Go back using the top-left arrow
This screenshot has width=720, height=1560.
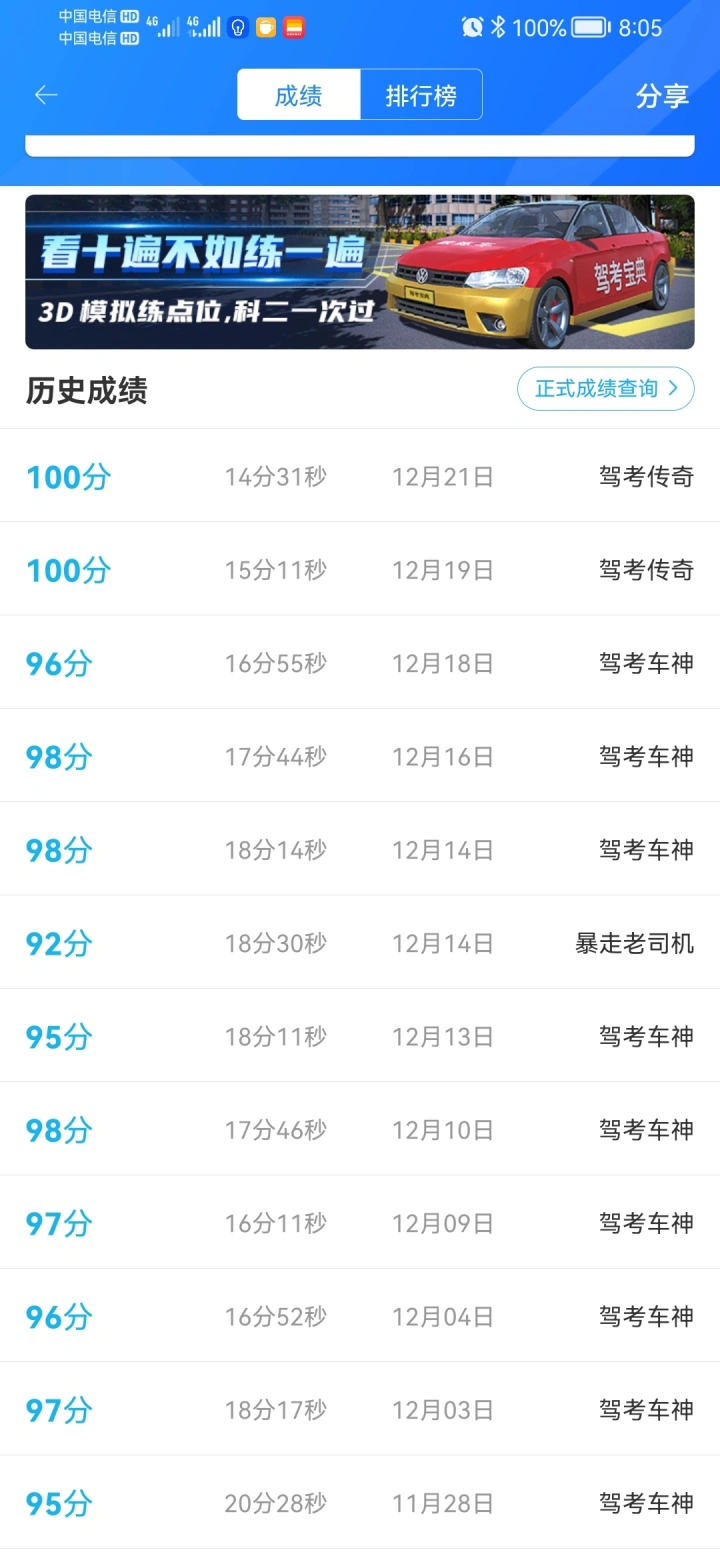click(46, 95)
